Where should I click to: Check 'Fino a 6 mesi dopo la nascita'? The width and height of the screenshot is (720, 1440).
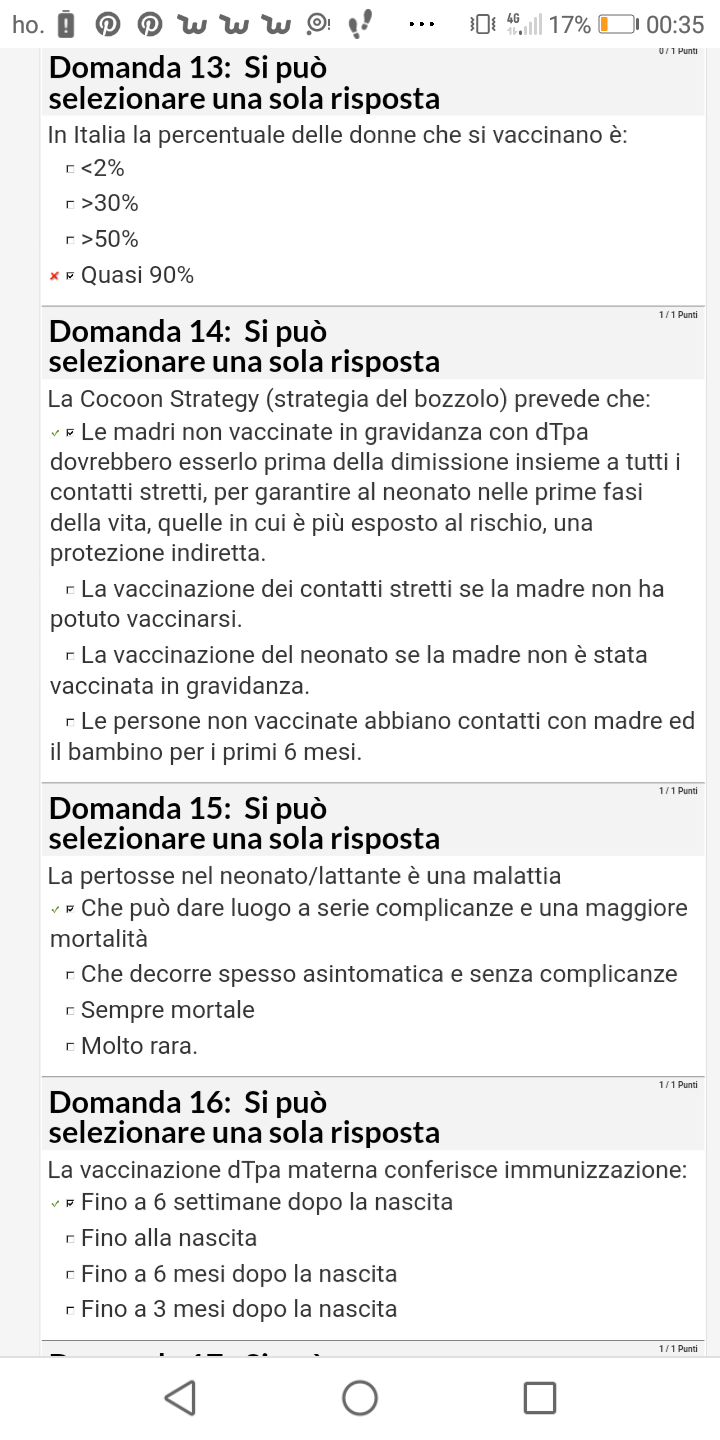(x=70, y=1276)
